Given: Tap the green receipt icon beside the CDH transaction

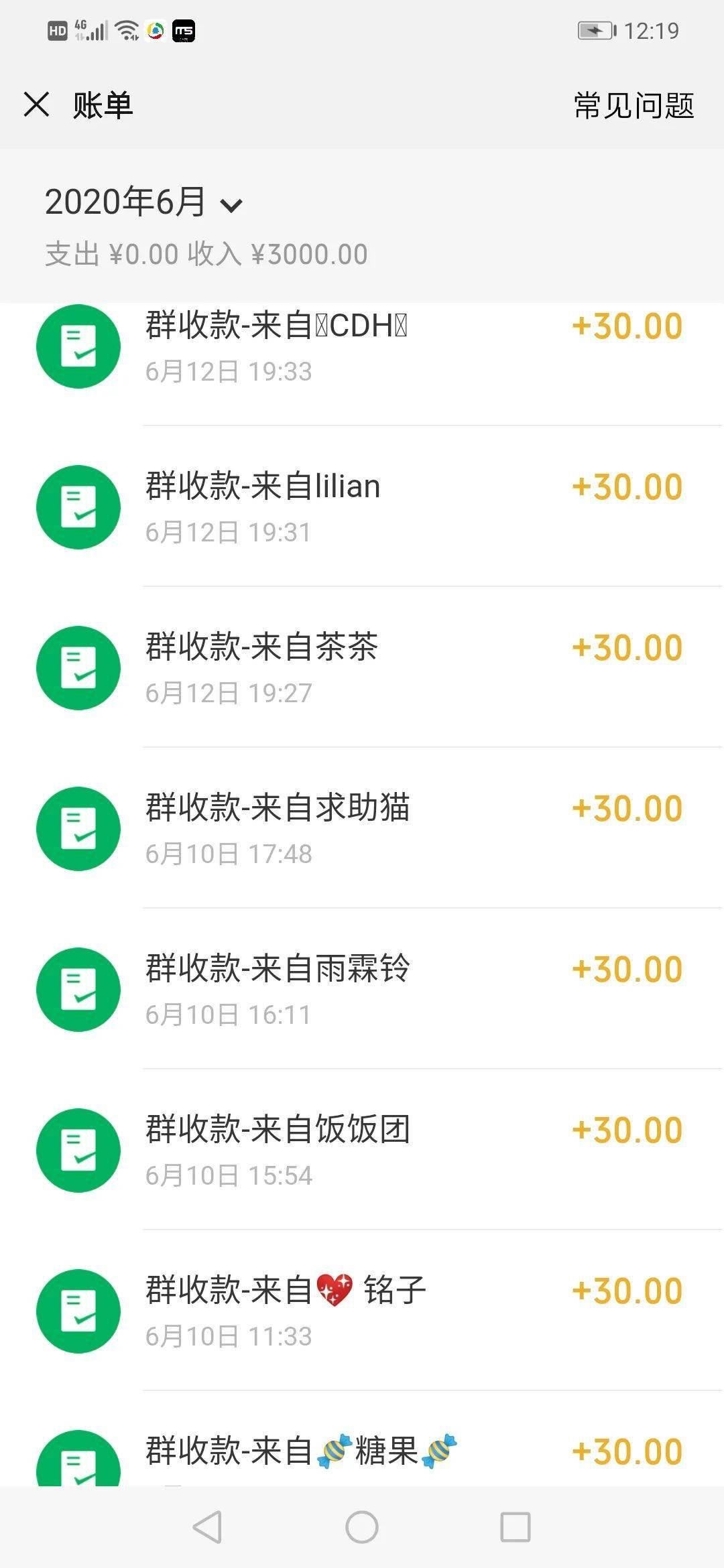Looking at the screenshot, I should coord(78,346).
